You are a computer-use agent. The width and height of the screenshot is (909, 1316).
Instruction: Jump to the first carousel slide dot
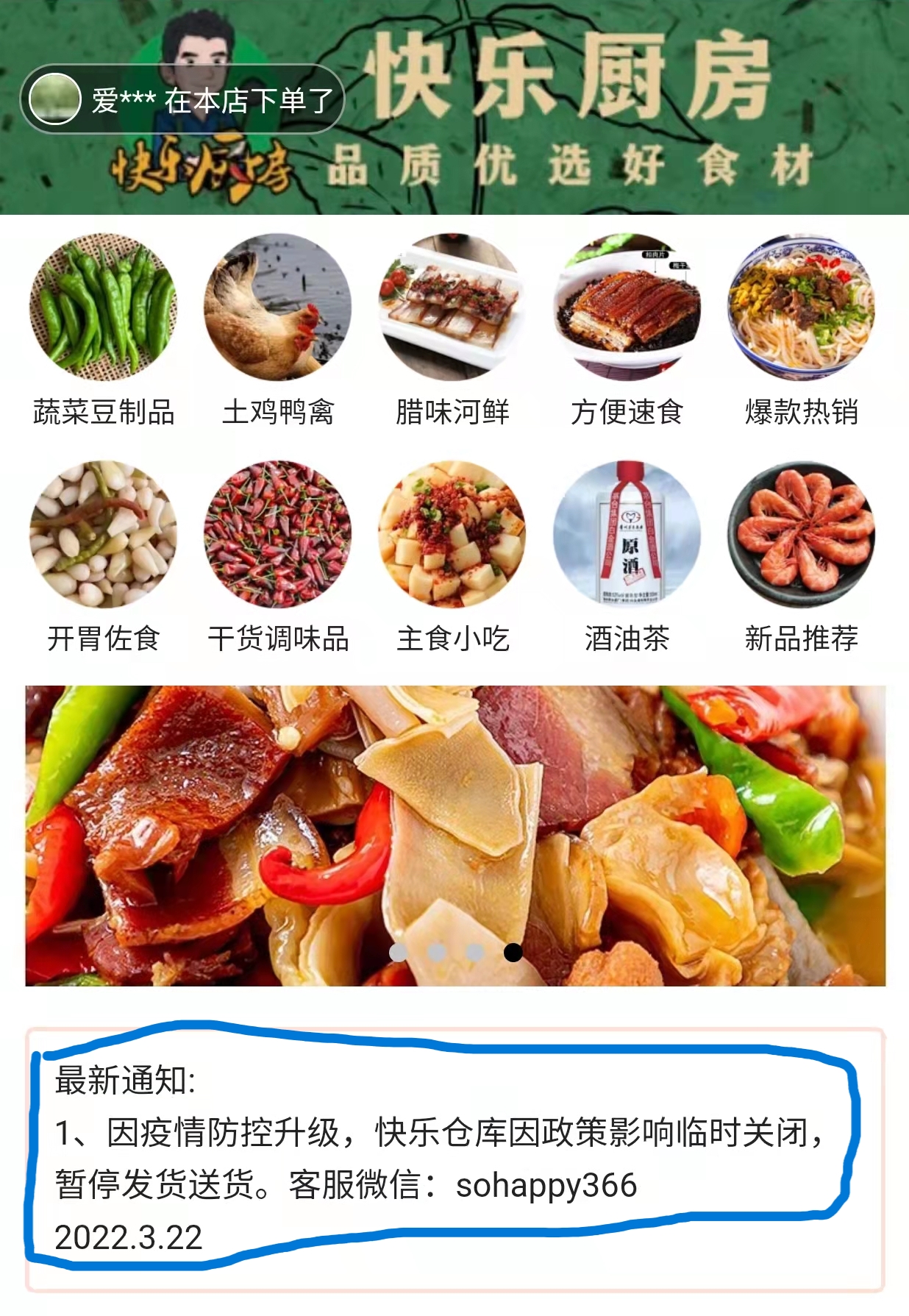[x=399, y=953]
